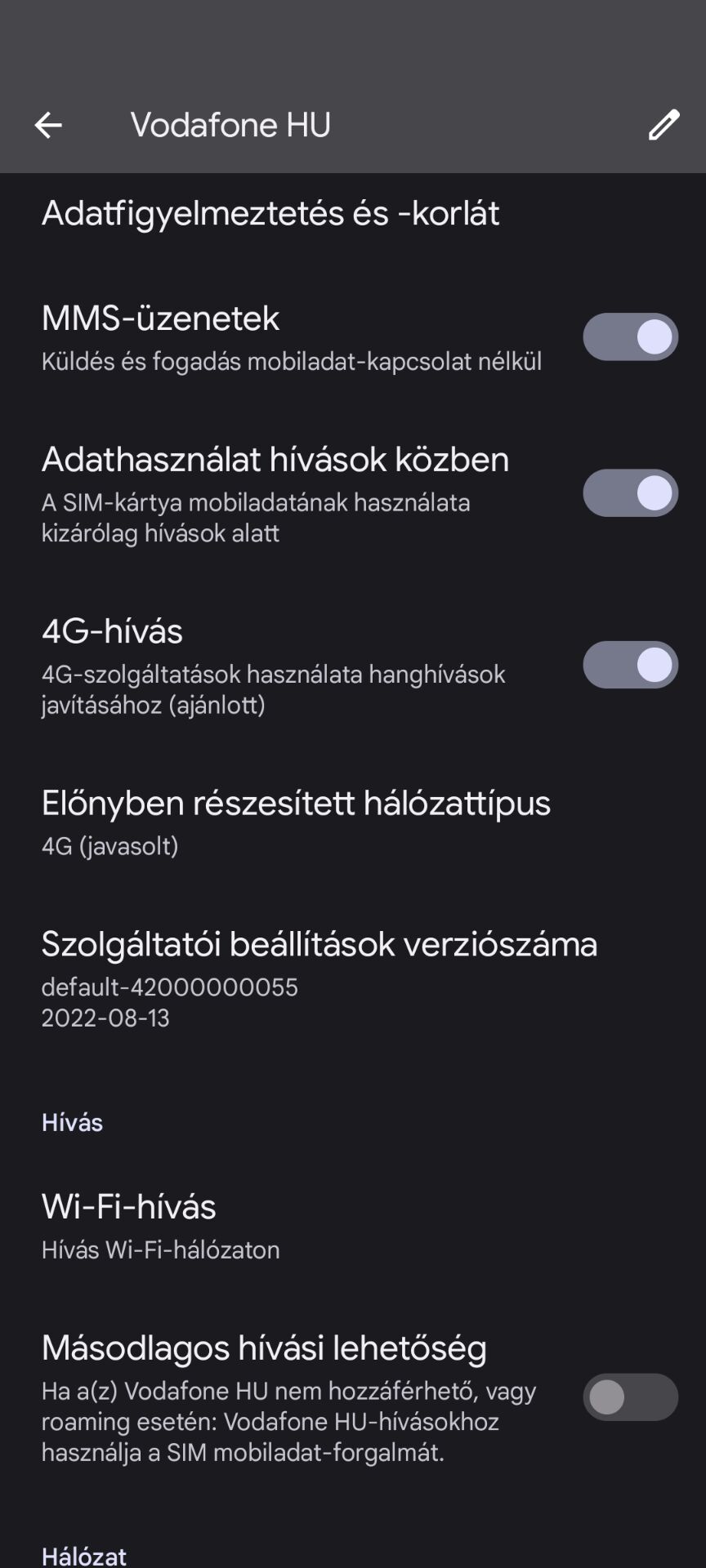Open Előnyben részesített hálózattípus
This screenshot has width=706, height=1568.
(353, 822)
